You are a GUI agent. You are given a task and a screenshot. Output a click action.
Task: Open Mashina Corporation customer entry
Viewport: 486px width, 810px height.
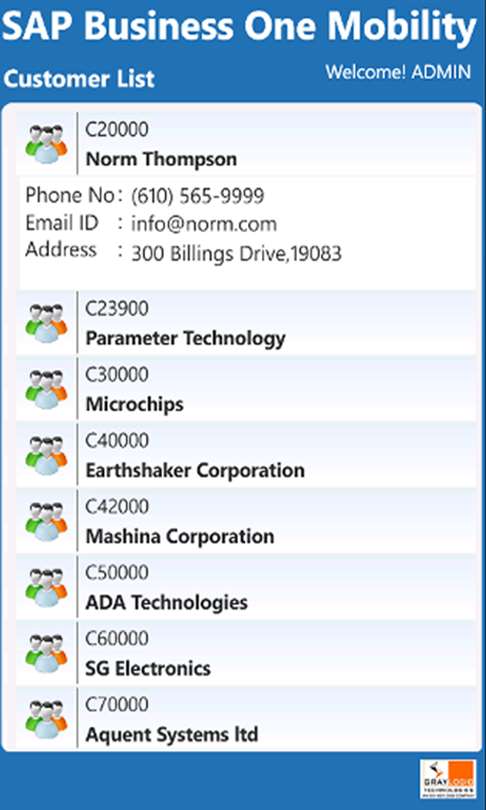(246, 521)
